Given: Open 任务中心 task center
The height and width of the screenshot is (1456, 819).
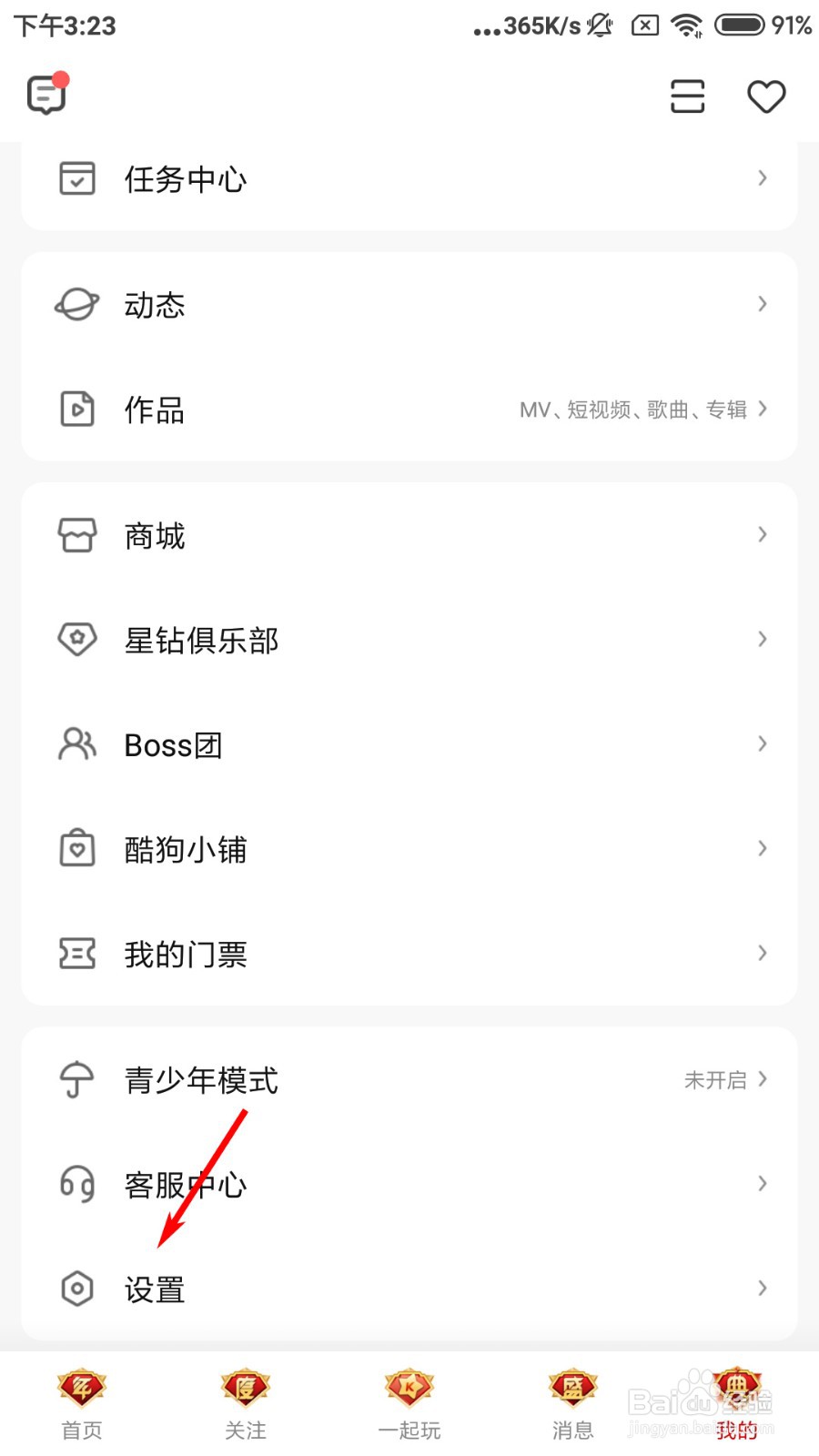Looking at the screenshot, I should pyautogui.click(x=409, y=179).
